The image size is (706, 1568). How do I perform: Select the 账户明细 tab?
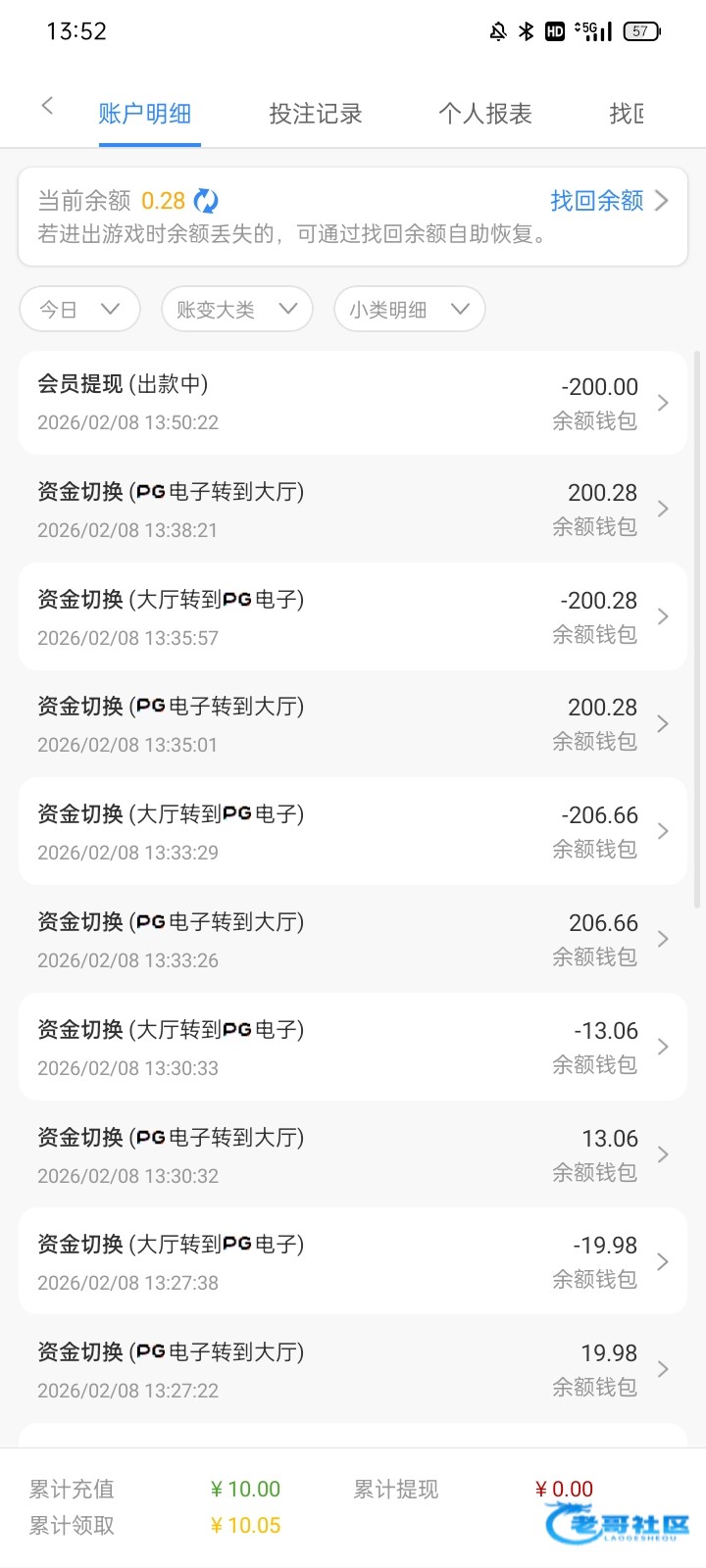pos(145,114)
